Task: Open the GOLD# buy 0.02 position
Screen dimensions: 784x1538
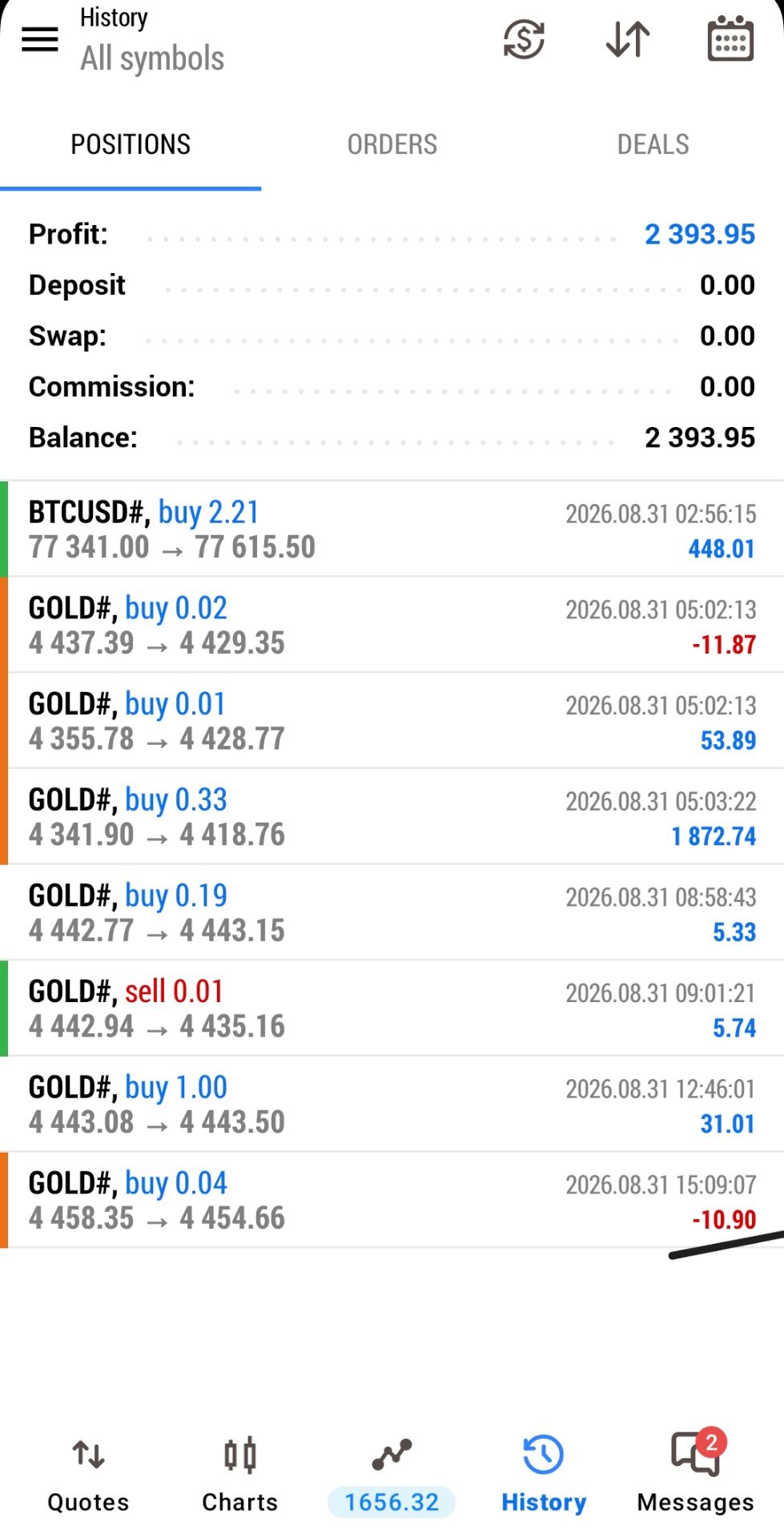Action: [x=392, y=625]
